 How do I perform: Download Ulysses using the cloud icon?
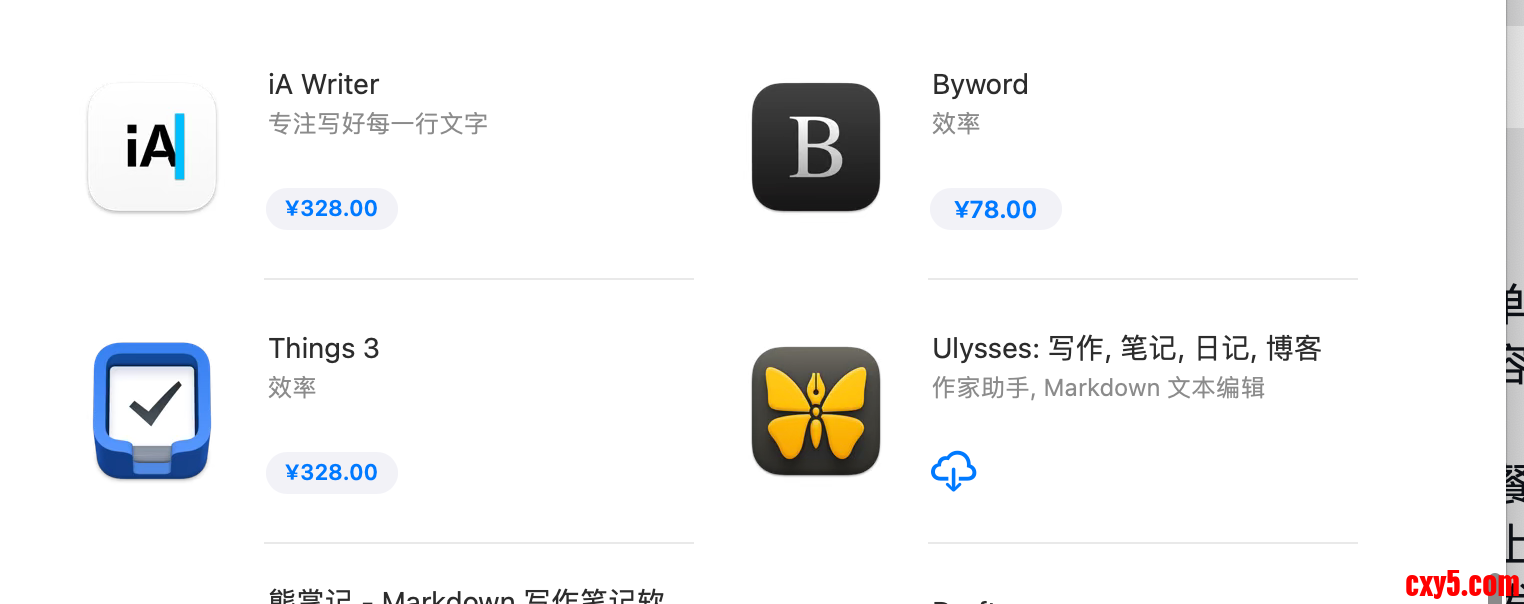click(x=953, y=471)
